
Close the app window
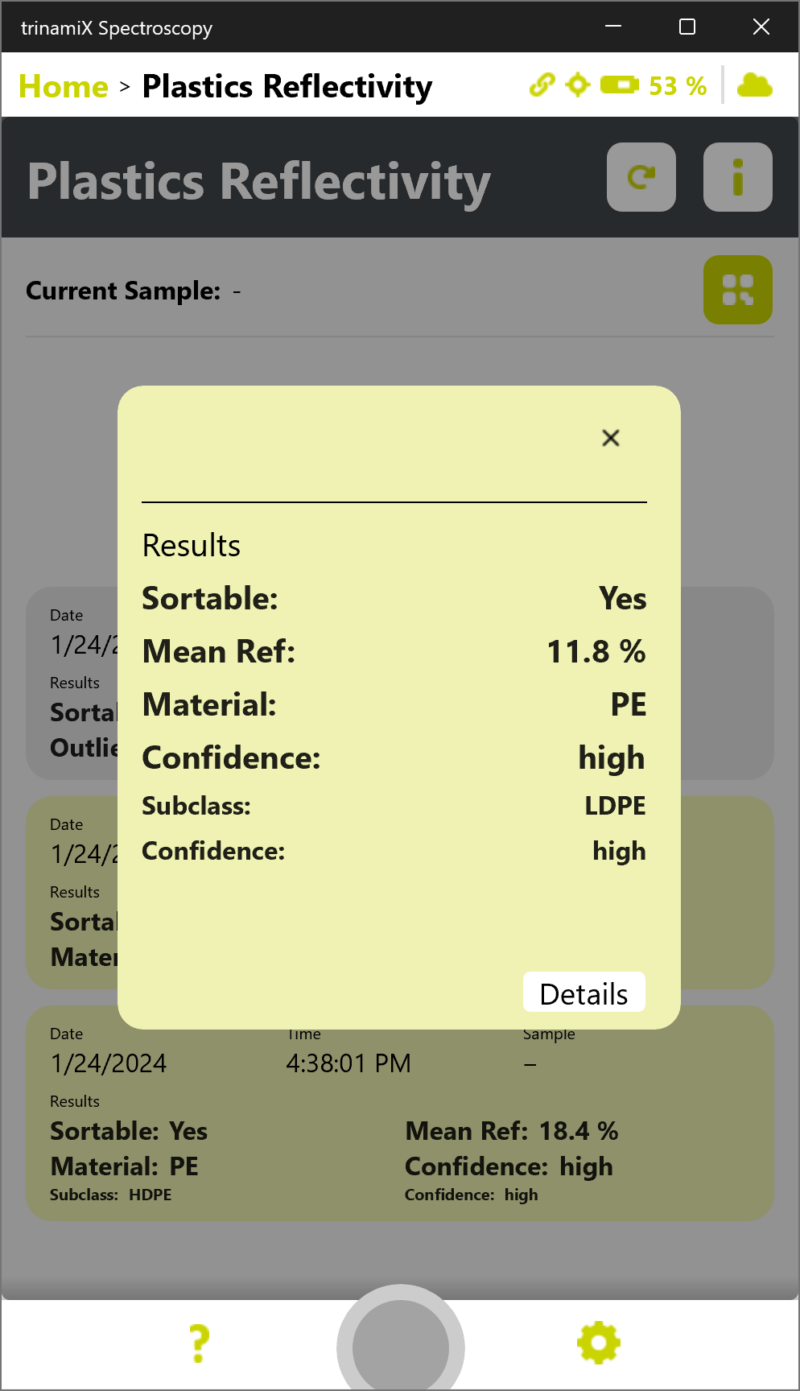[761, 27]
